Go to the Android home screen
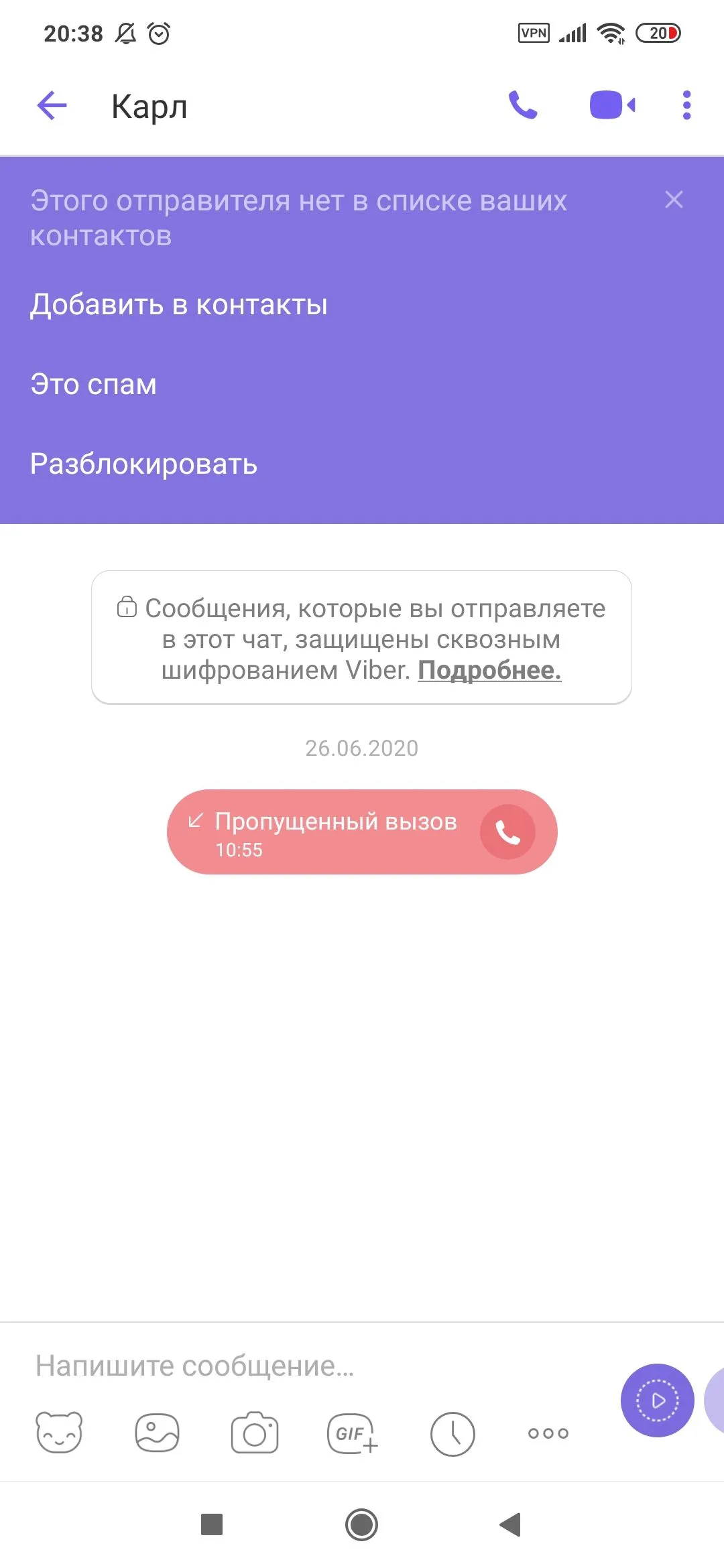Image resolution: width=724 pixels, height=1568 pixels. 362,1525
